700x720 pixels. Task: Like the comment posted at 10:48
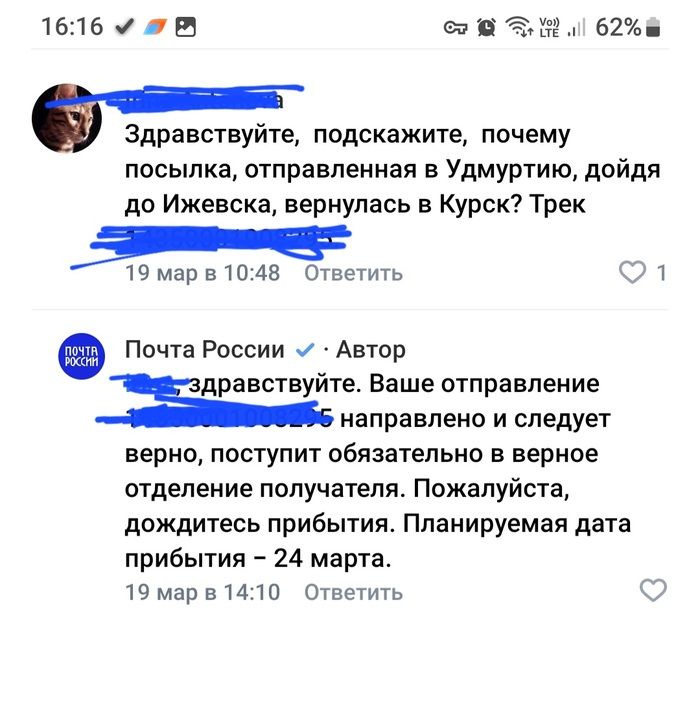click(633, 272)
